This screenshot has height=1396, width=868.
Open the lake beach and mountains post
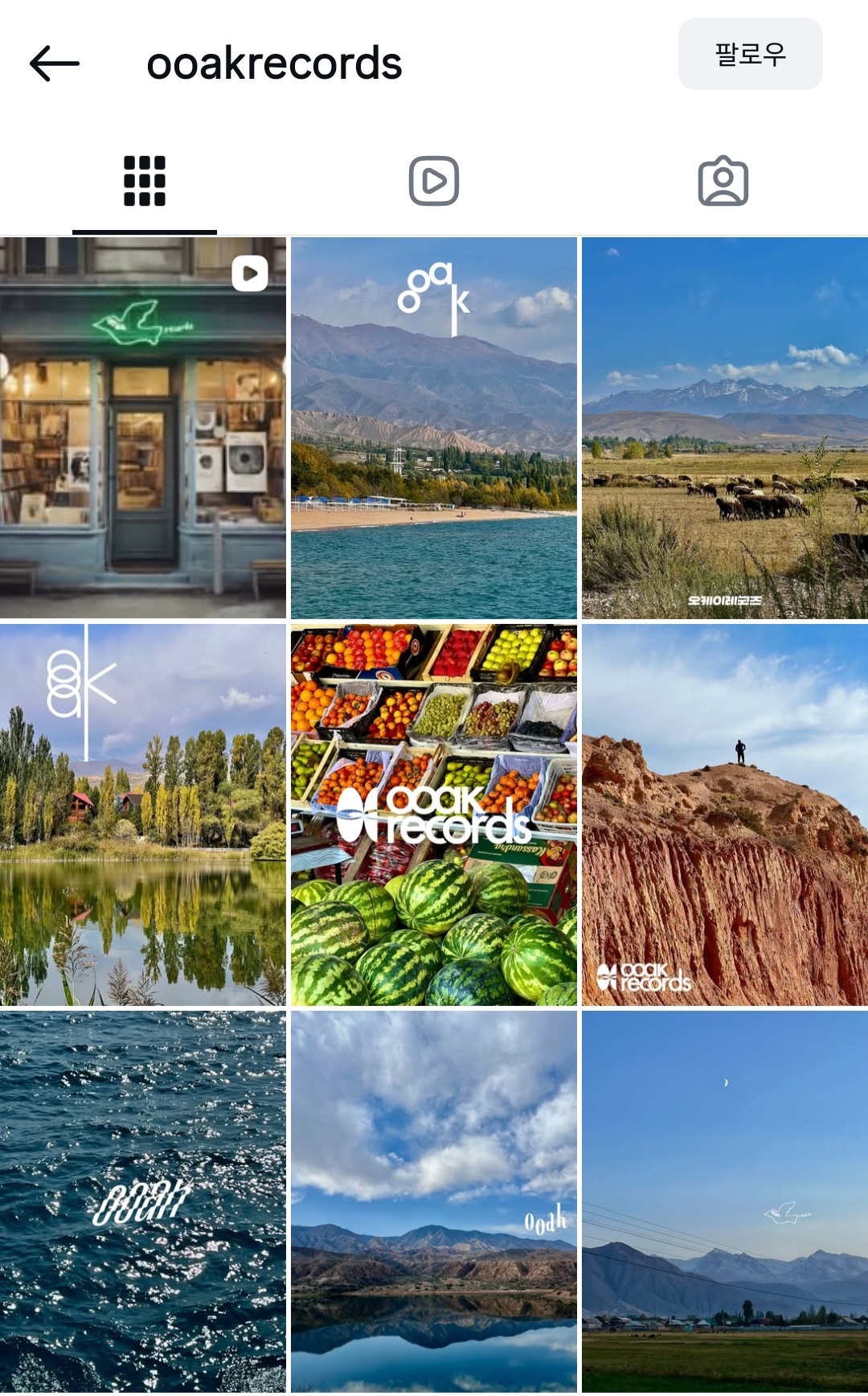[434, 428]
